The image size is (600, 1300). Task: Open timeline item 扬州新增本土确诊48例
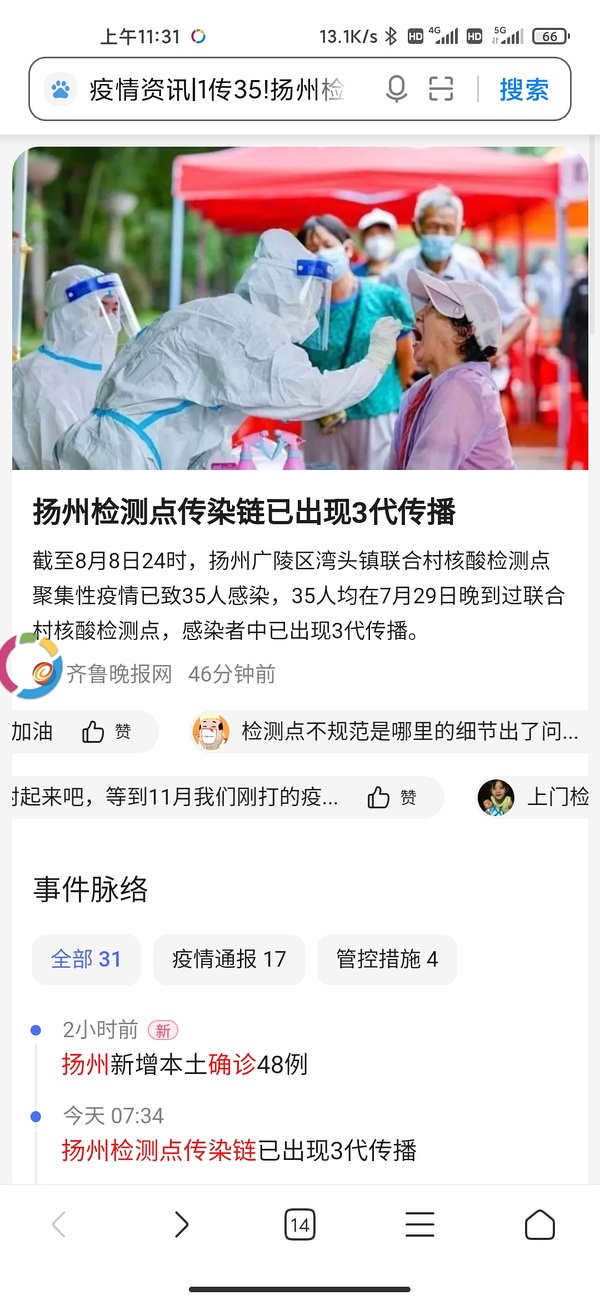click(185, 1065)
